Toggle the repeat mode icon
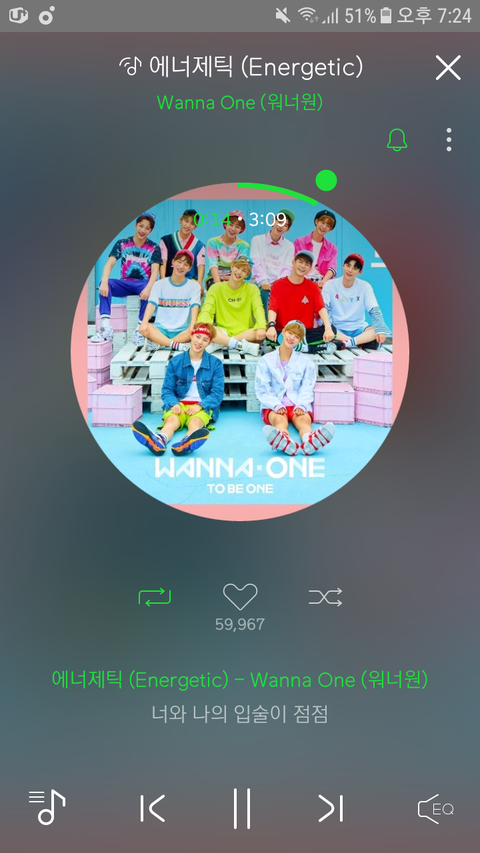The width and height of the screenshot is (480, 853). [155, 597]
